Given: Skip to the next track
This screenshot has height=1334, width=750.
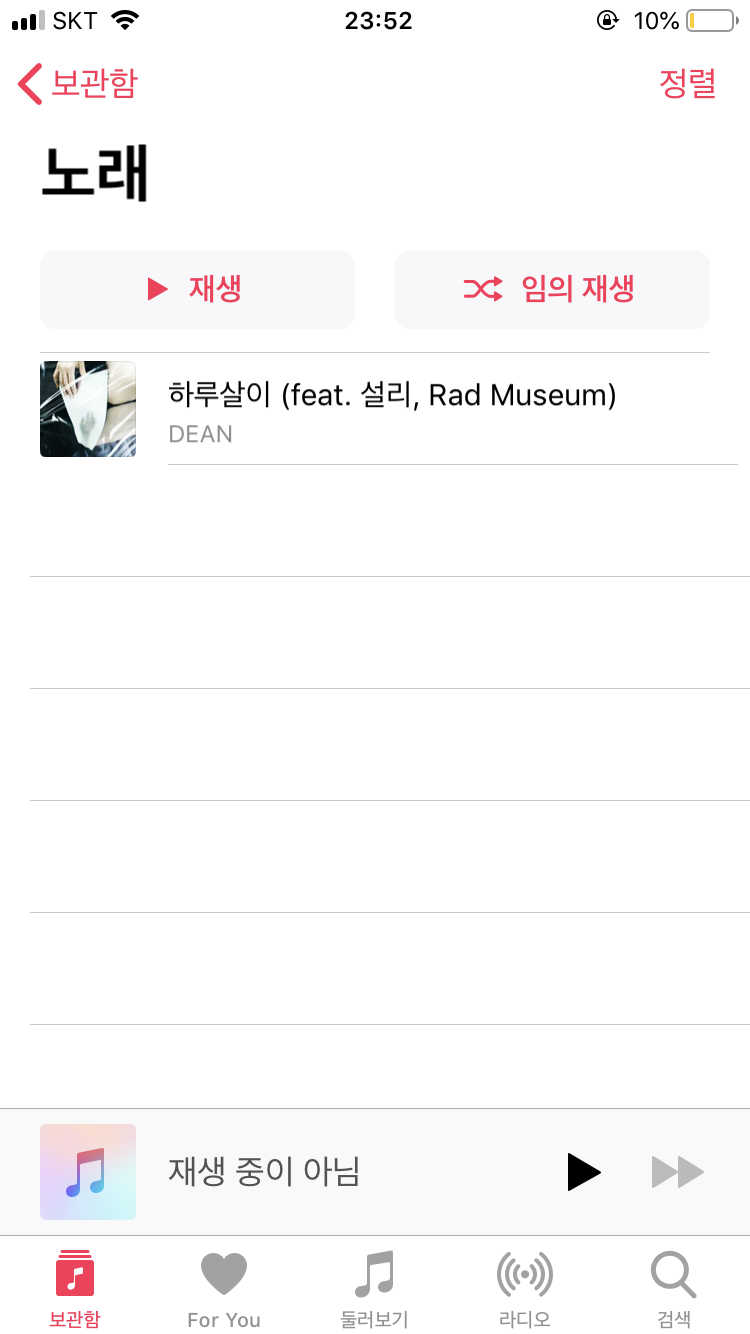Looking at the screenshot, I should (x=677, y=1171).
